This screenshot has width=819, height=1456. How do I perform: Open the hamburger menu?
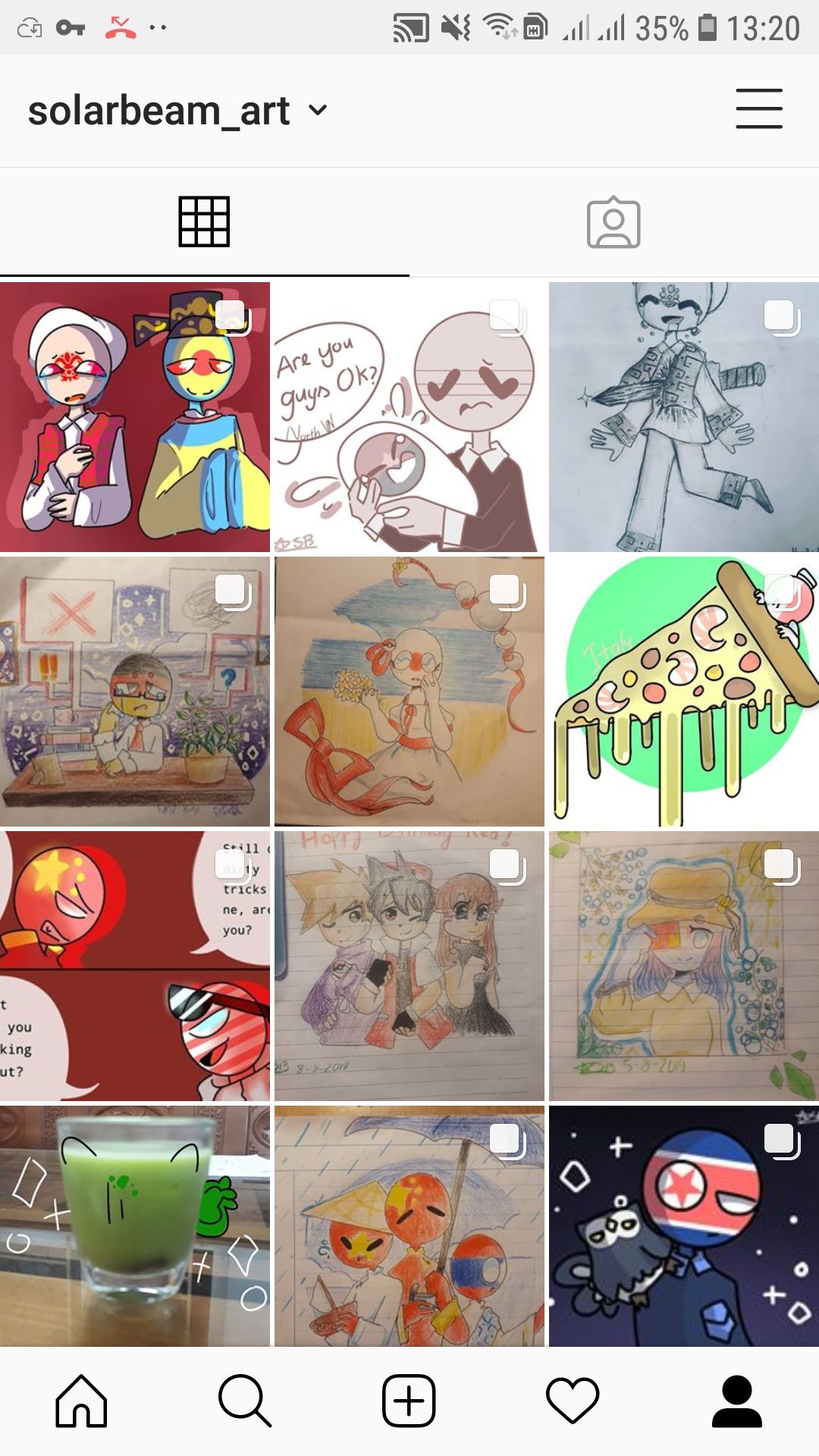(759, 109)
